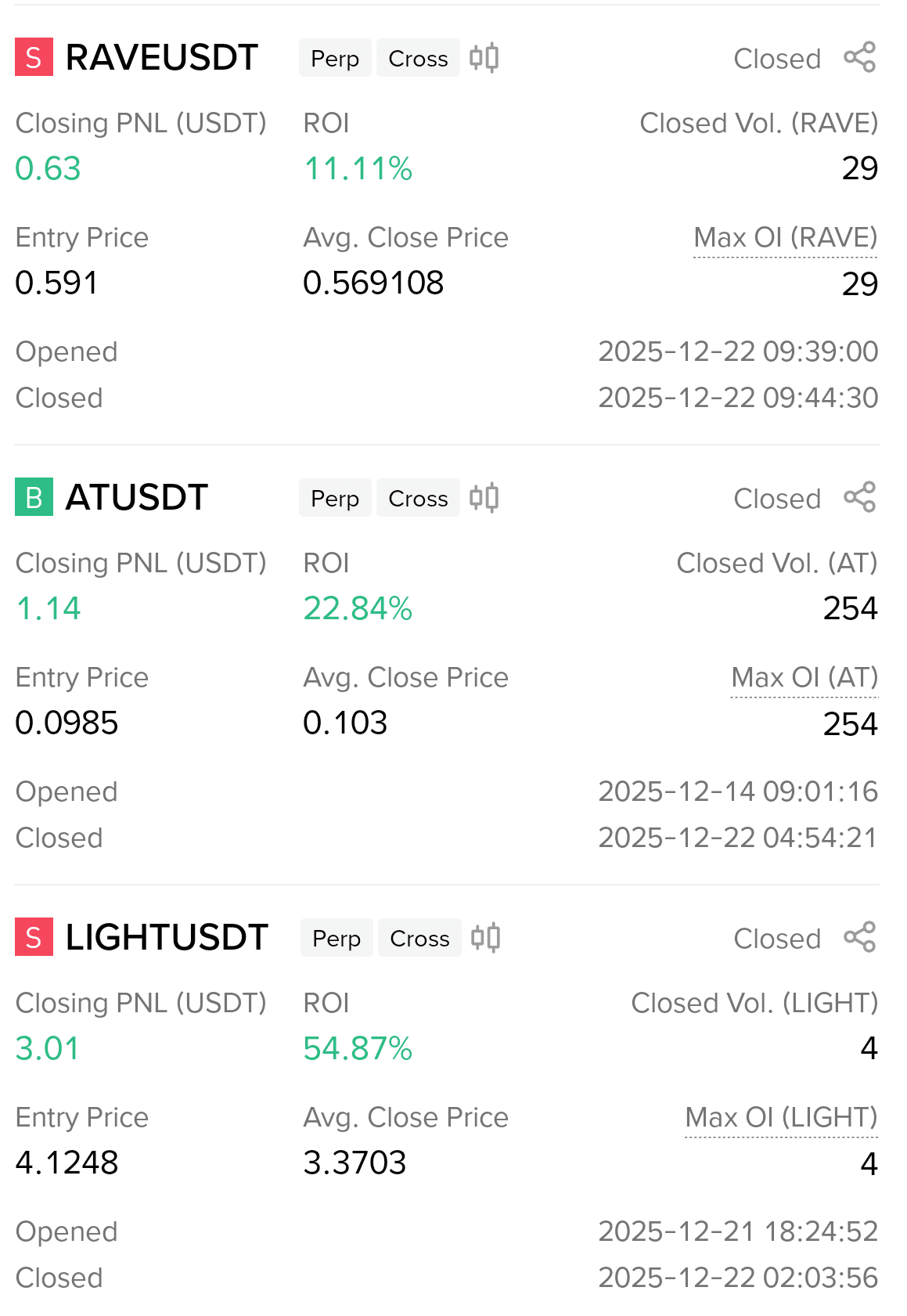Share the LIGHTUSDT closed position

859,938
